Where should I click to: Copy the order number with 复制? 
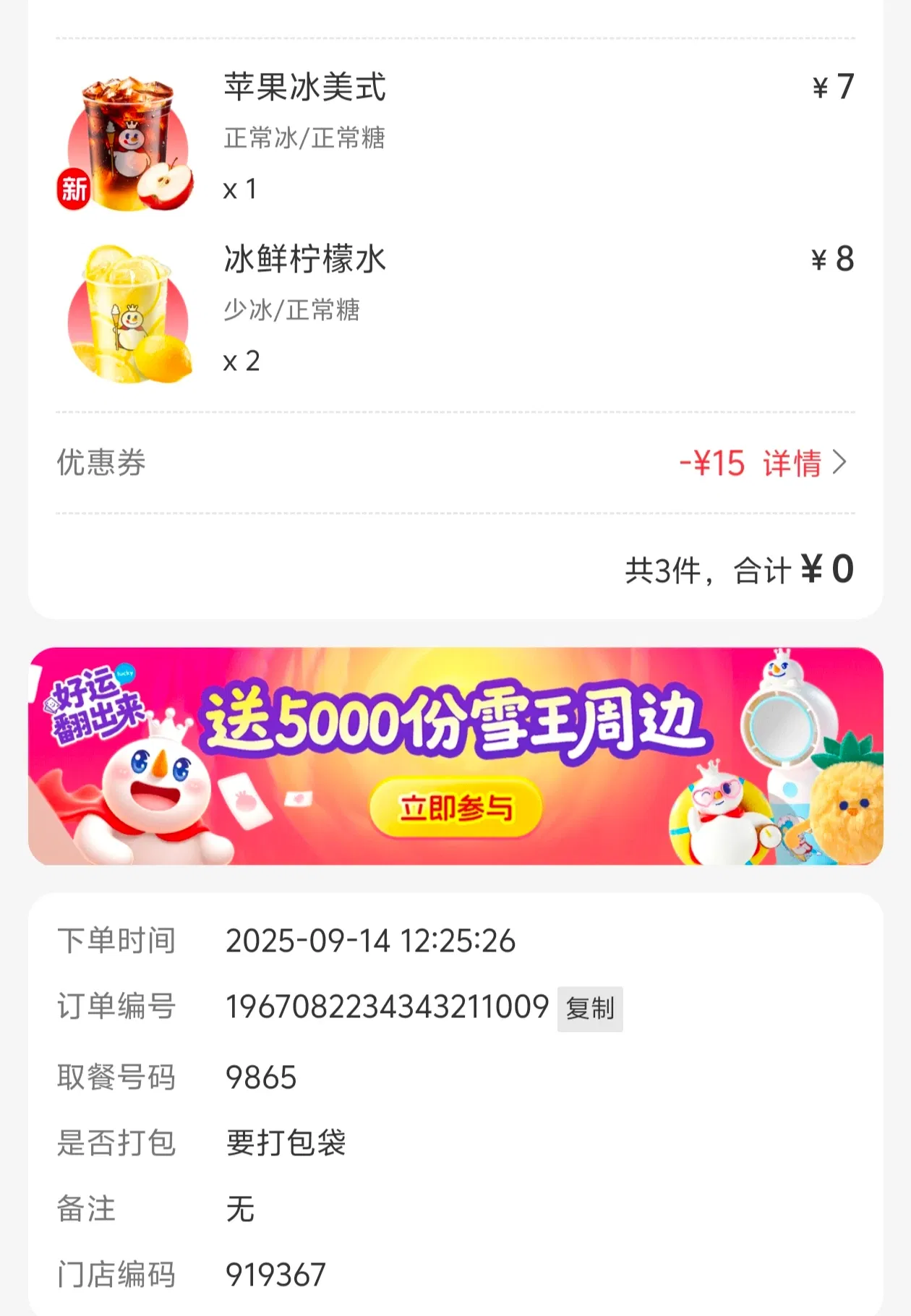589,1008
